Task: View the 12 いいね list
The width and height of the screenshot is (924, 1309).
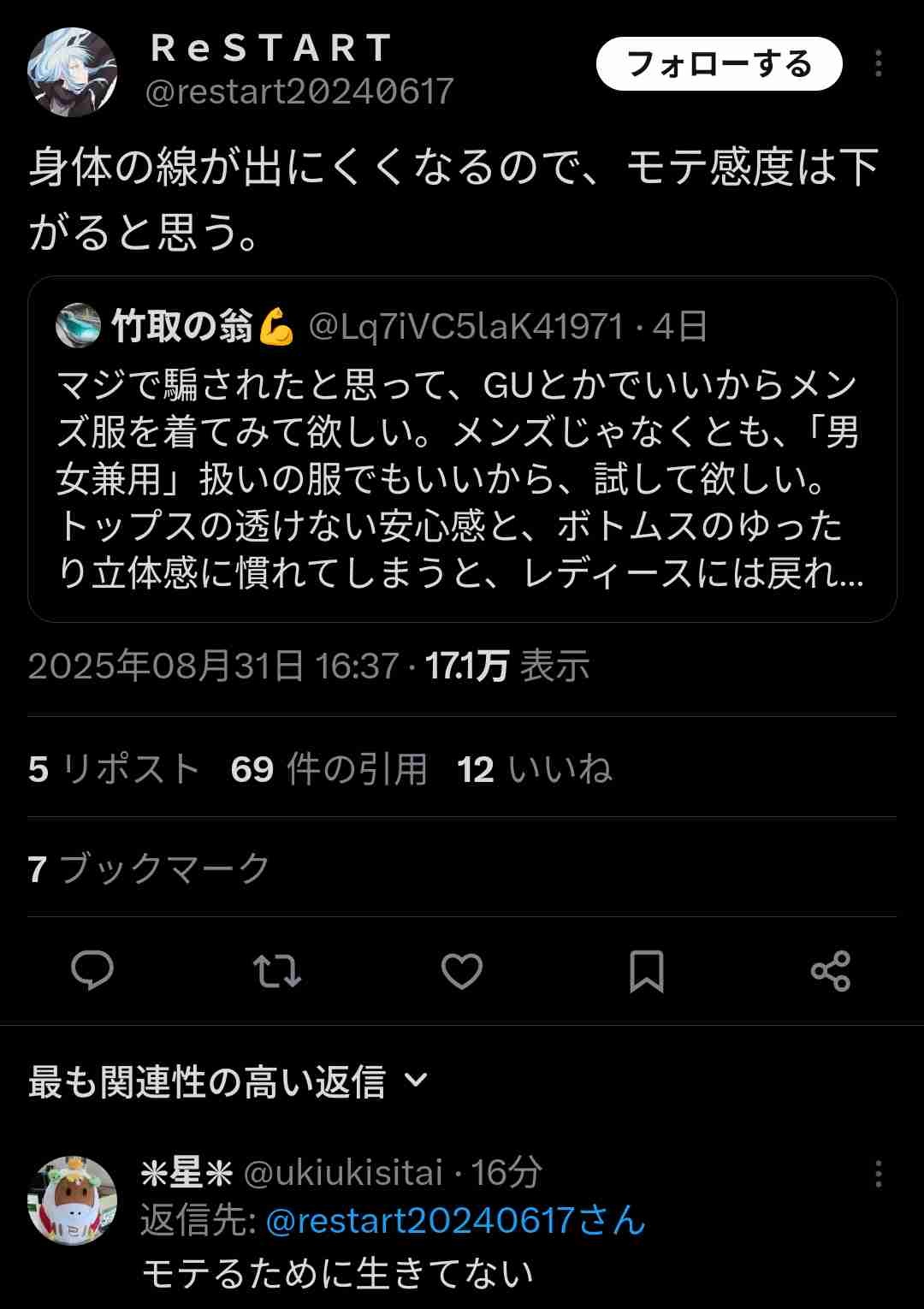Action: 535,768
